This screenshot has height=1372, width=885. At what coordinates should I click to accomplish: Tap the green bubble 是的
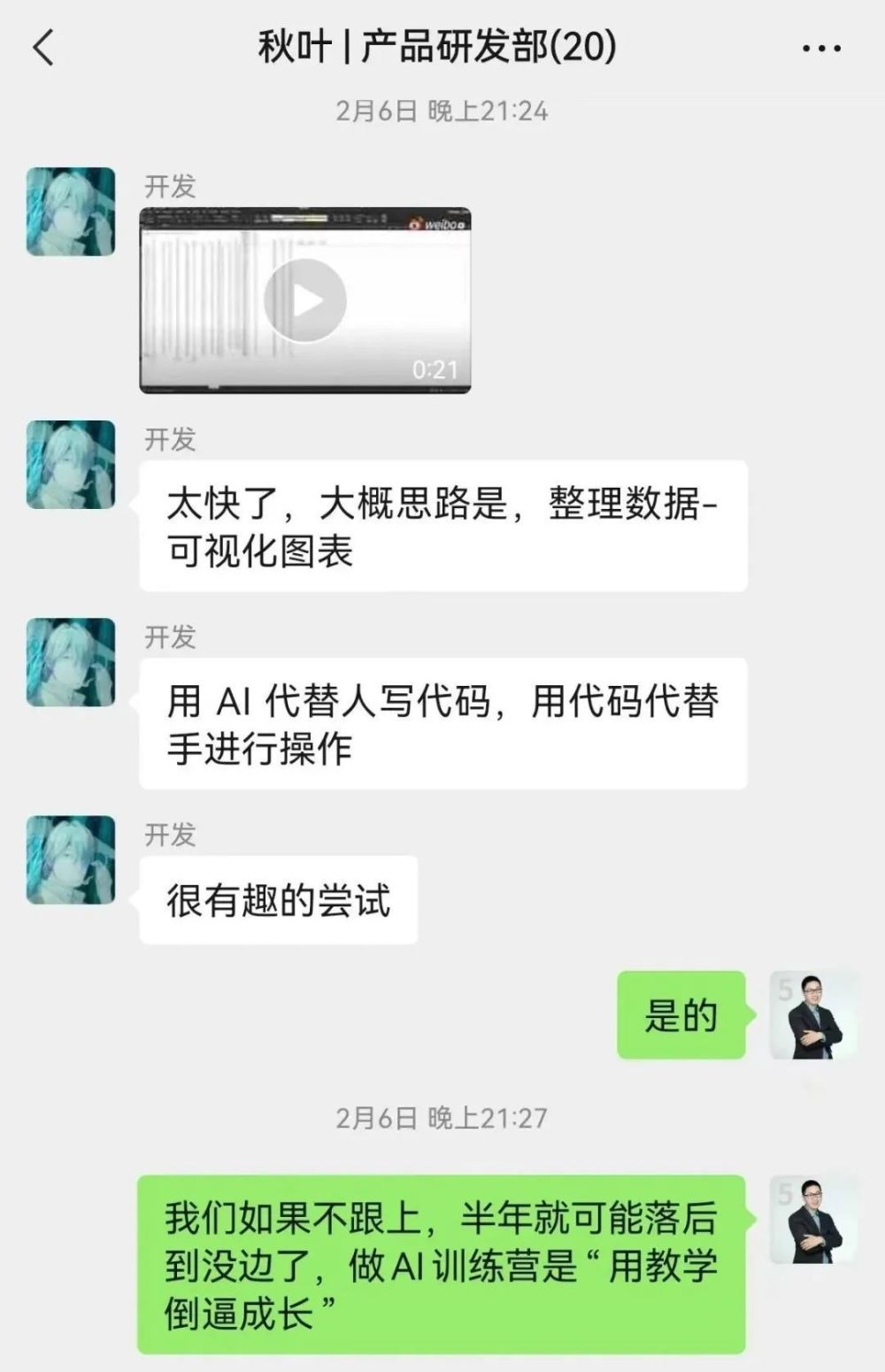click(x=680, y=1016)
